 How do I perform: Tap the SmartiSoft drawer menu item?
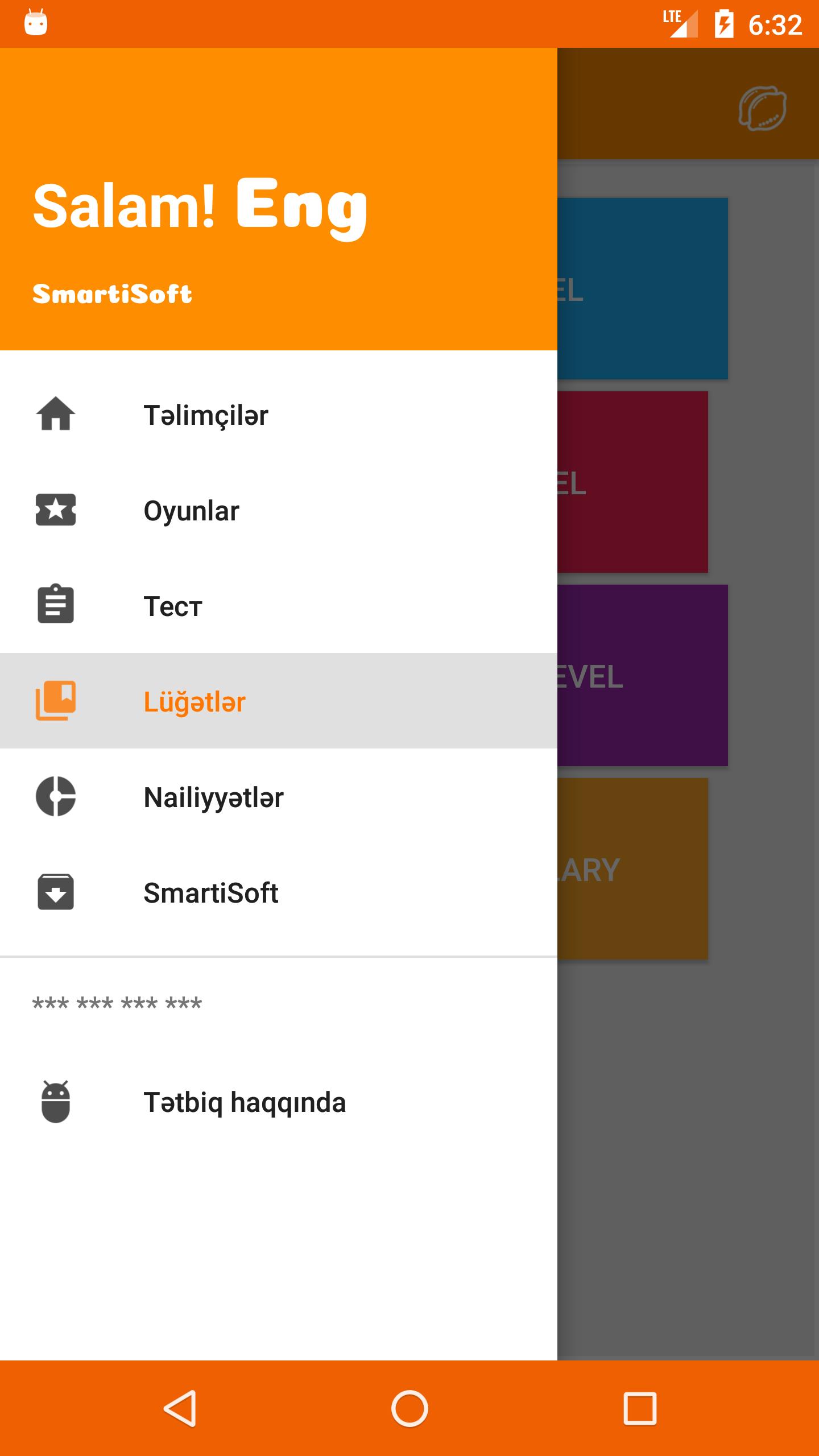click(x=211, y=893)
